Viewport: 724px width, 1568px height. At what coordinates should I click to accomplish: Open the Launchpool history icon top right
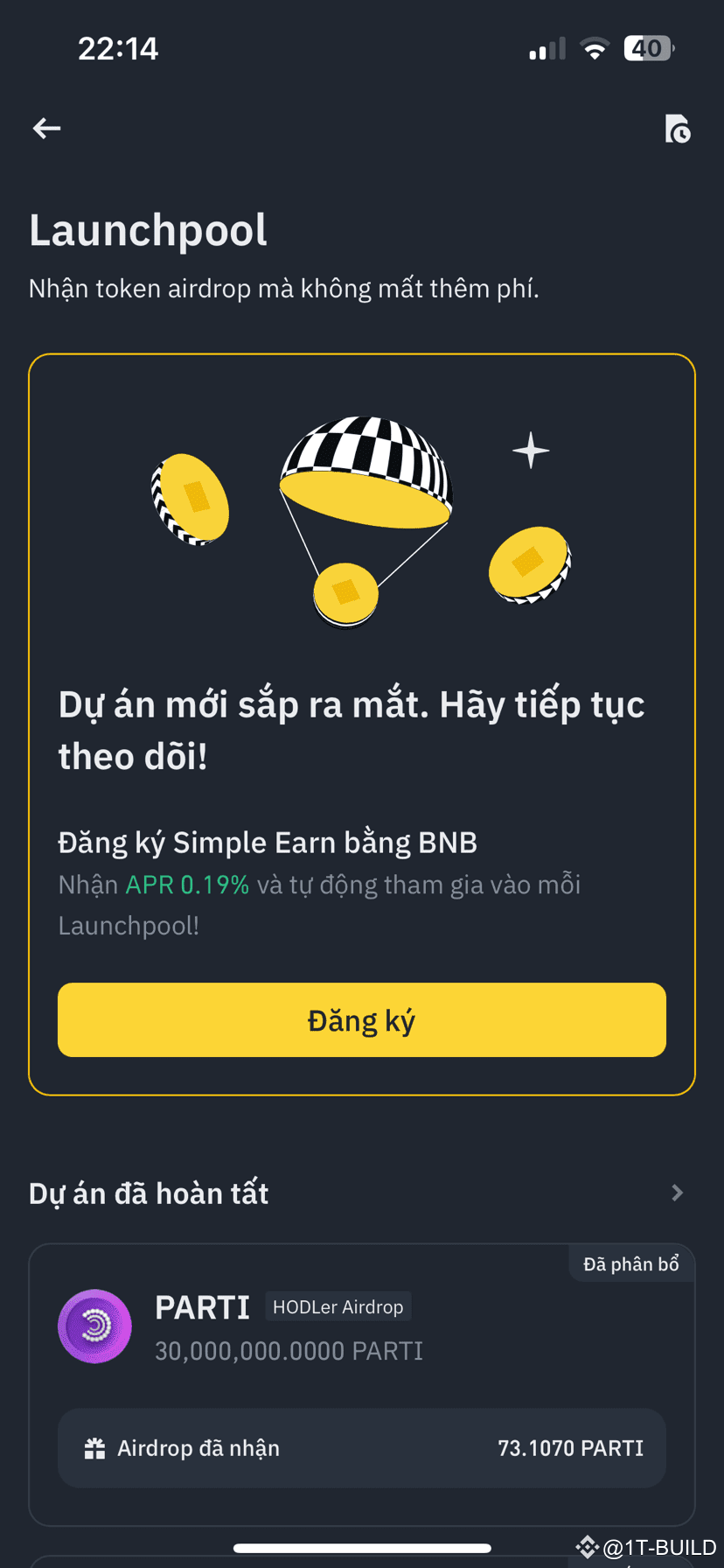coord(679,128)
